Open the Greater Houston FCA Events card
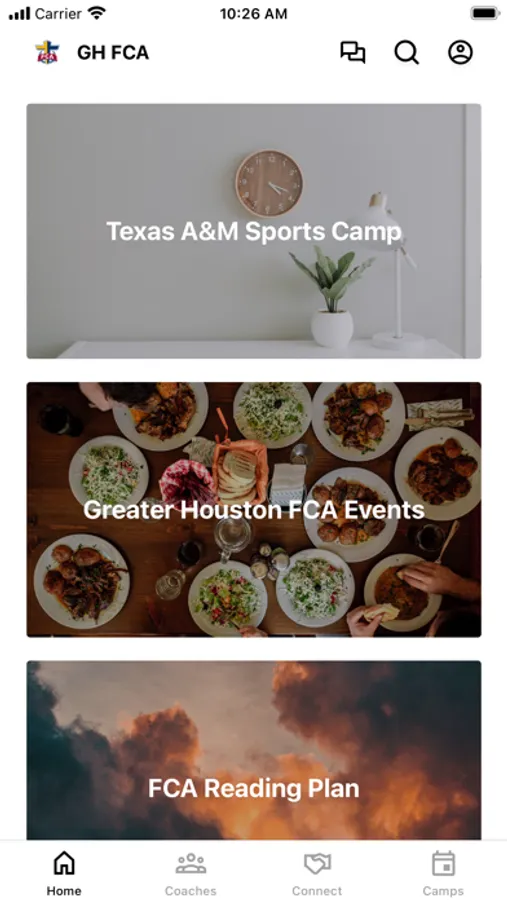Viewport: 507px width, 900px height. [x=254, y=510]
